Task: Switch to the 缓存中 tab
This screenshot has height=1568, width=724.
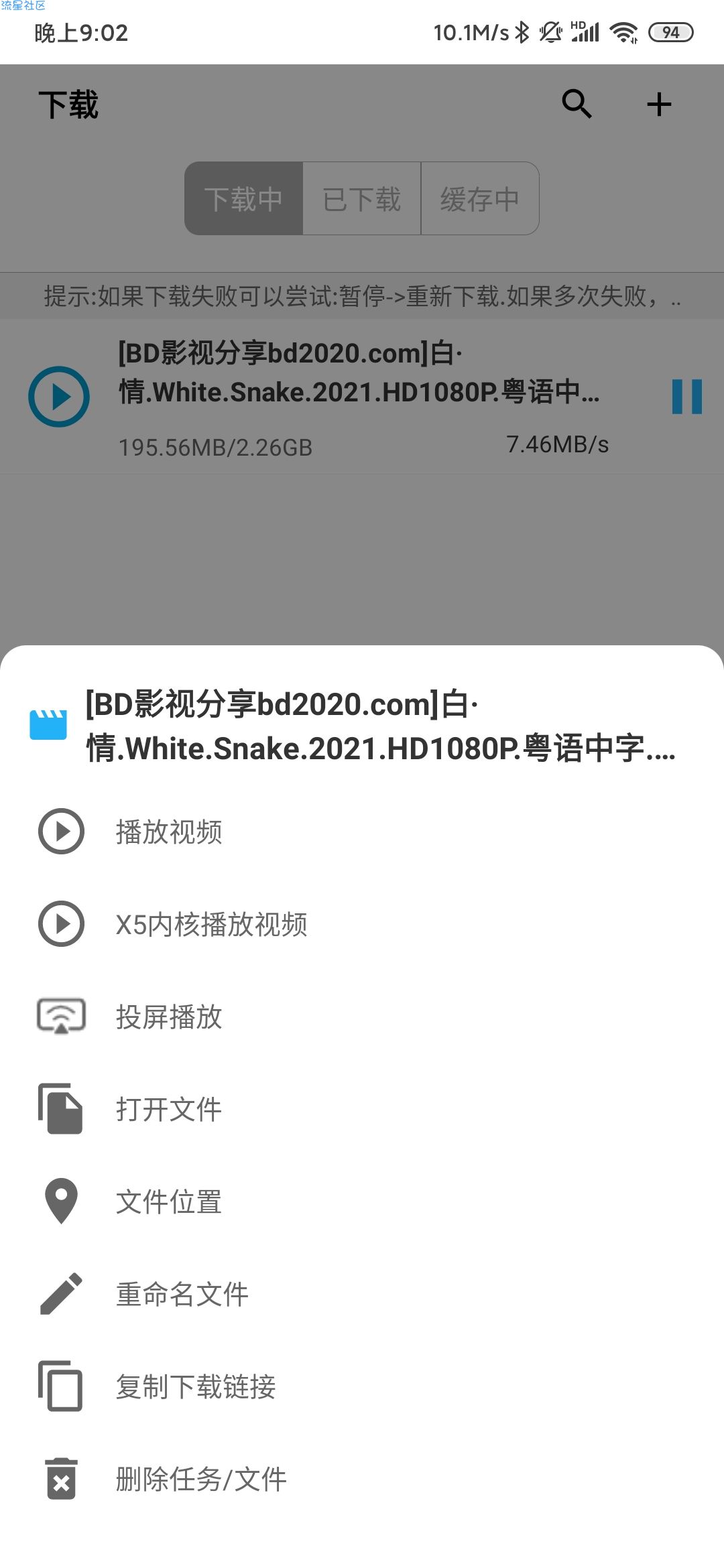Action: click(x=480, y=198)
